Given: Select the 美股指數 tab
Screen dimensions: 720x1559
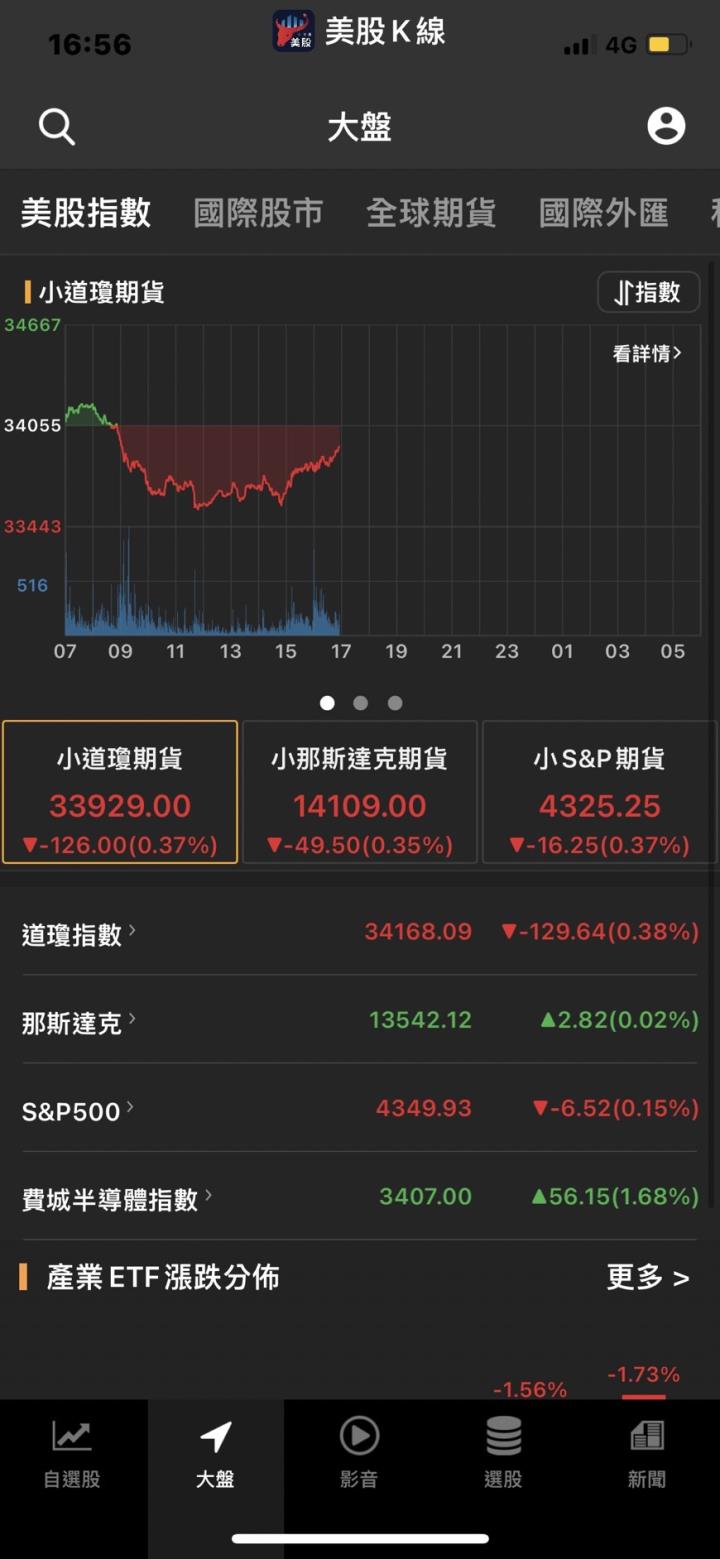Looking at the screenshot, I should [x=86, y=213].
